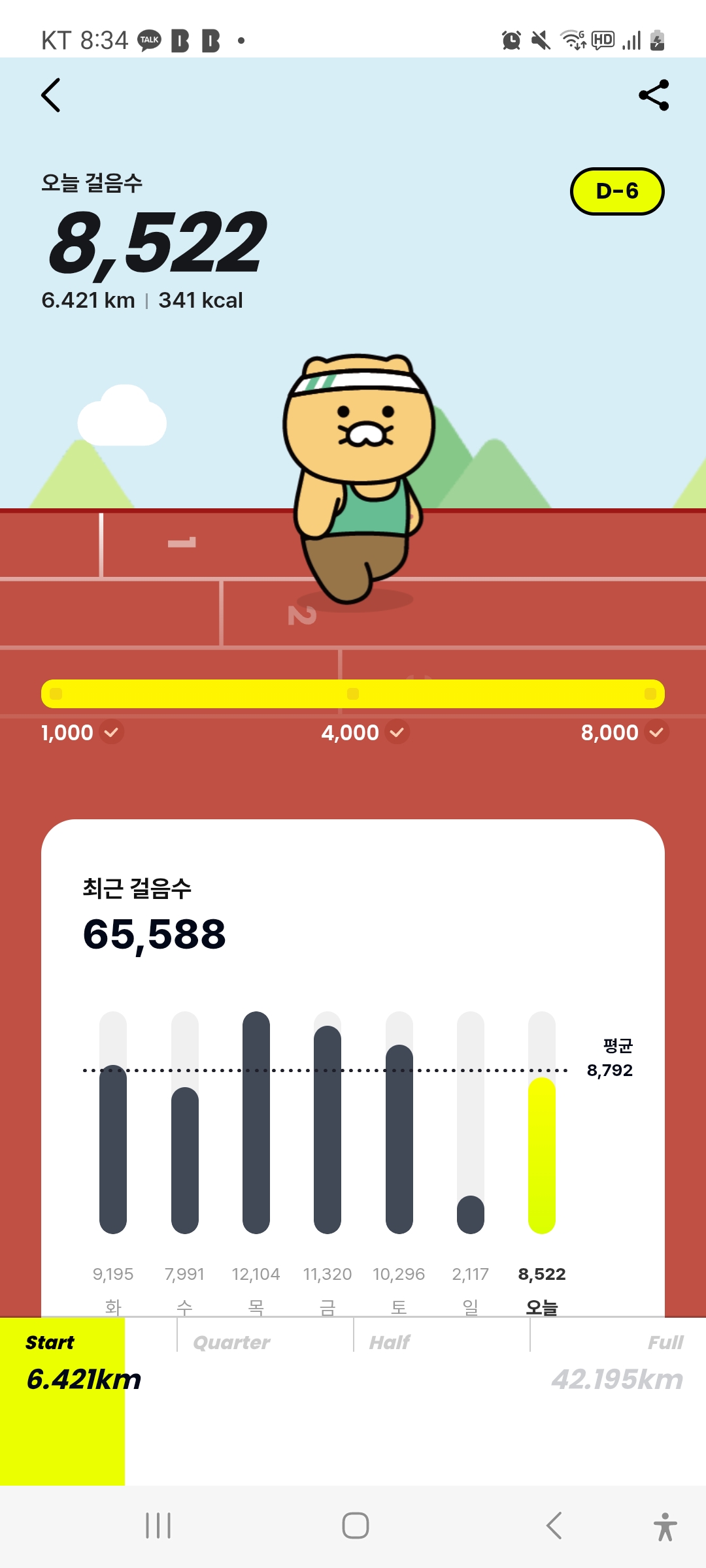Tap the 4,000 steps milestone check
The height and width of the screenshot is (1568, 706).
397,732
